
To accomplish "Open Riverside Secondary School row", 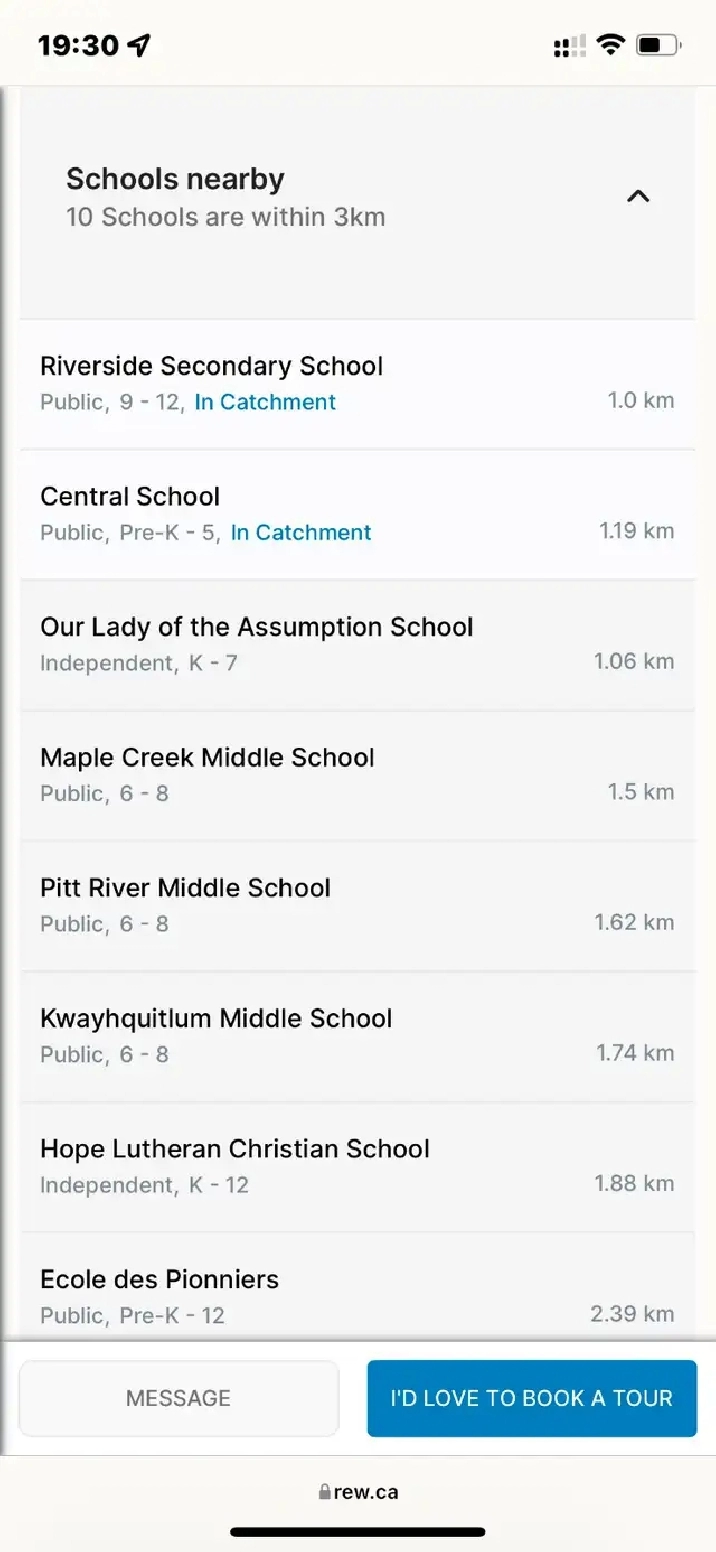I will tap(357, 384).
